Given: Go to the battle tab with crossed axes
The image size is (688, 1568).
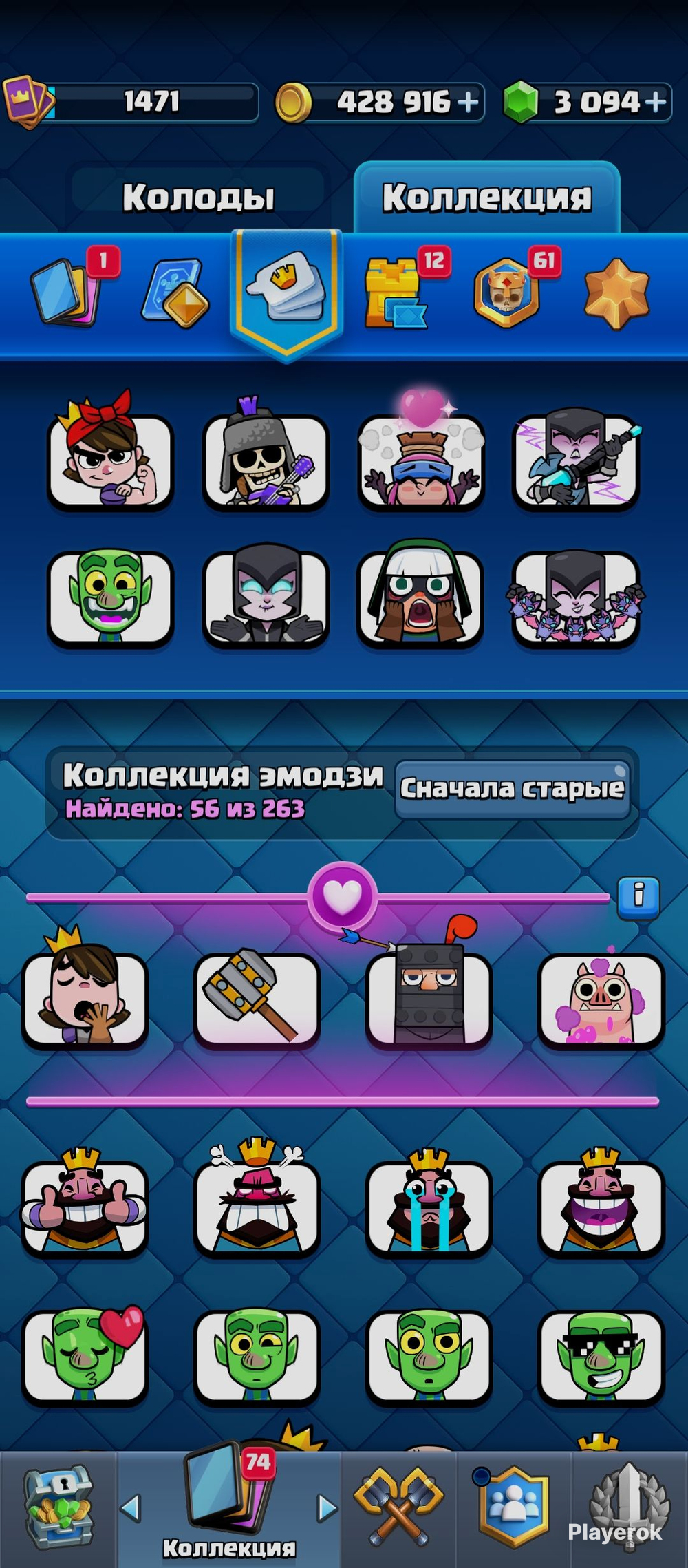Looking at the screenshot, I should coord(399,1506).
